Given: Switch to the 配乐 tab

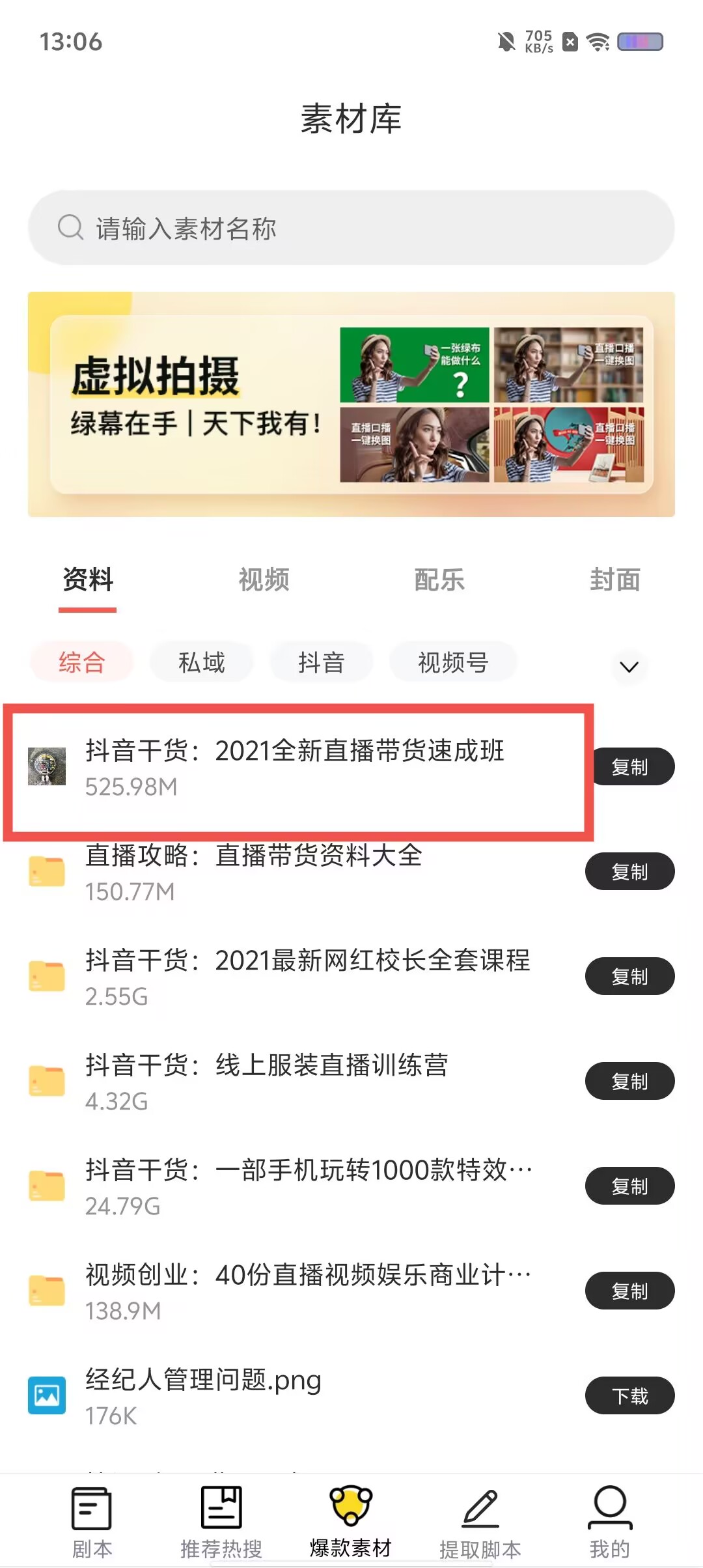Looking at the screenshot, I should (439, 580).
